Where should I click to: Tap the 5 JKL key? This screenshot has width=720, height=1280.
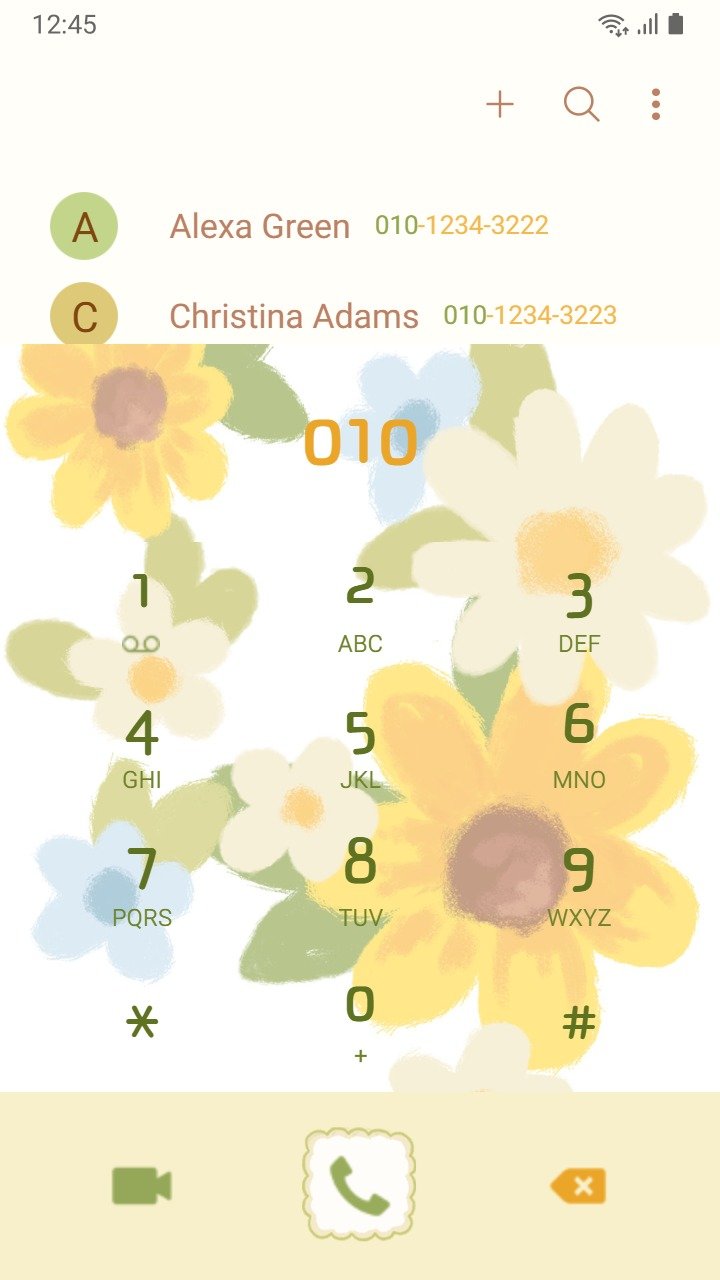pos(360,750)
